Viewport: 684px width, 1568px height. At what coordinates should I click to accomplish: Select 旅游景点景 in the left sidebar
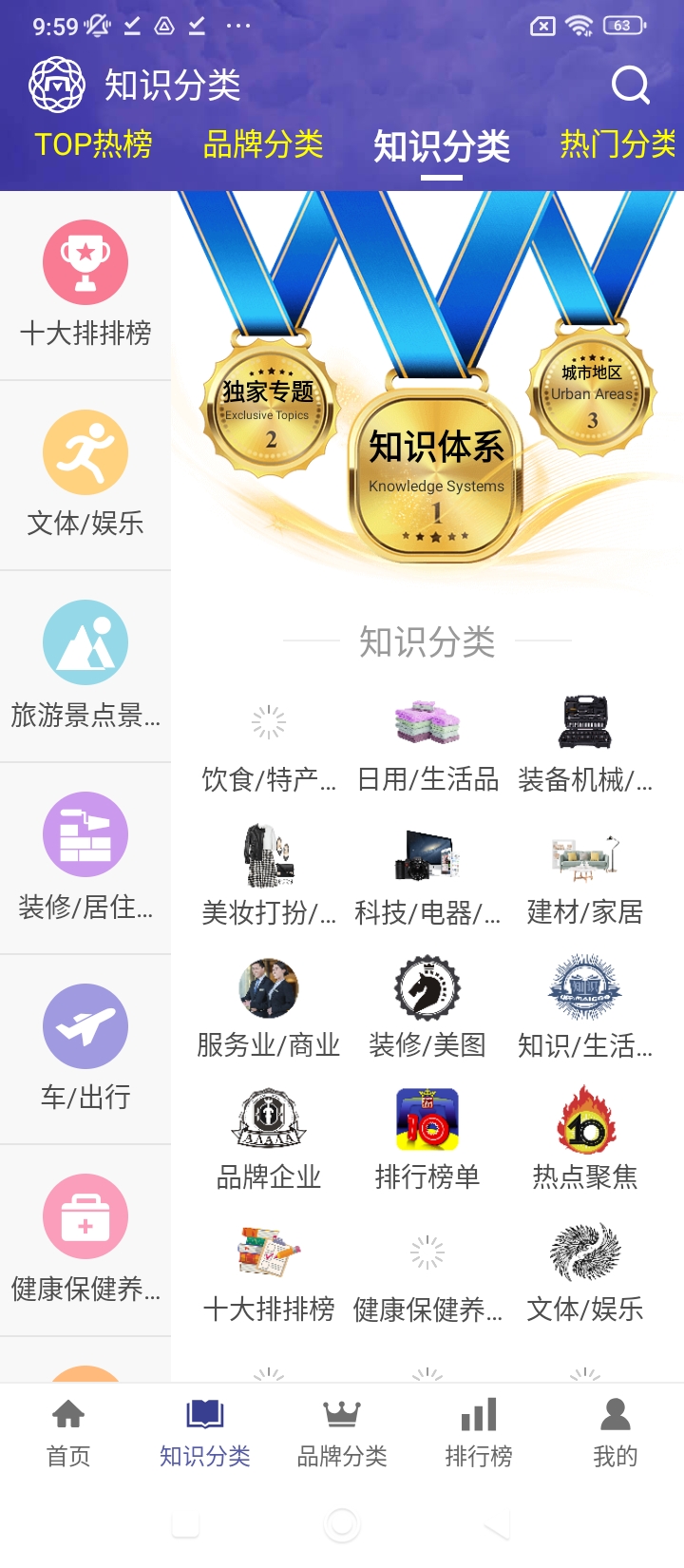(85, 665)
